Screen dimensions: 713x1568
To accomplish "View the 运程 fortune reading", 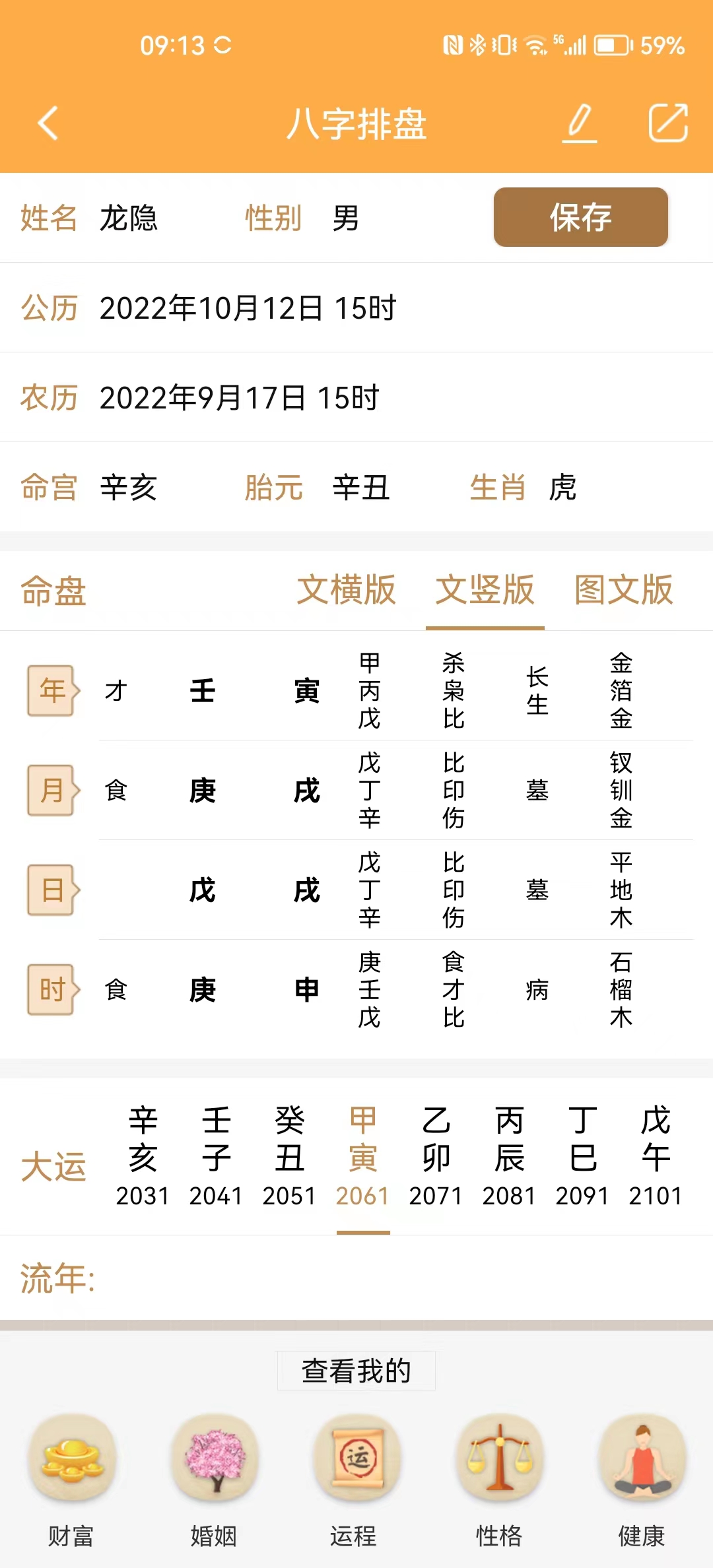I will [x=356, y=1480].
